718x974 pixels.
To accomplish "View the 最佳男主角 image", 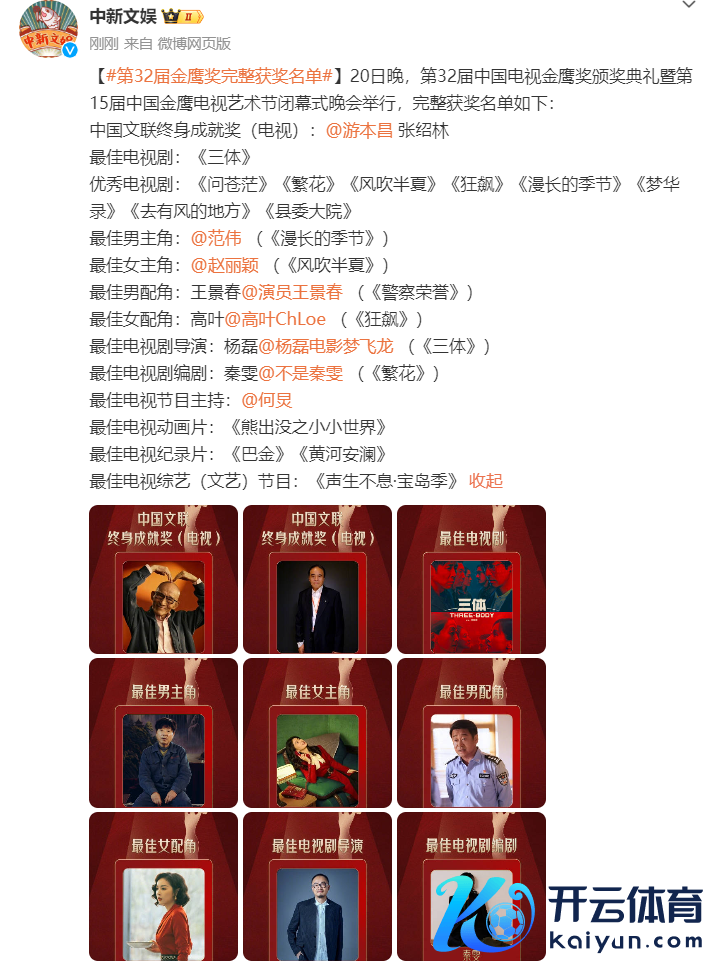I will tap(163, 732).
